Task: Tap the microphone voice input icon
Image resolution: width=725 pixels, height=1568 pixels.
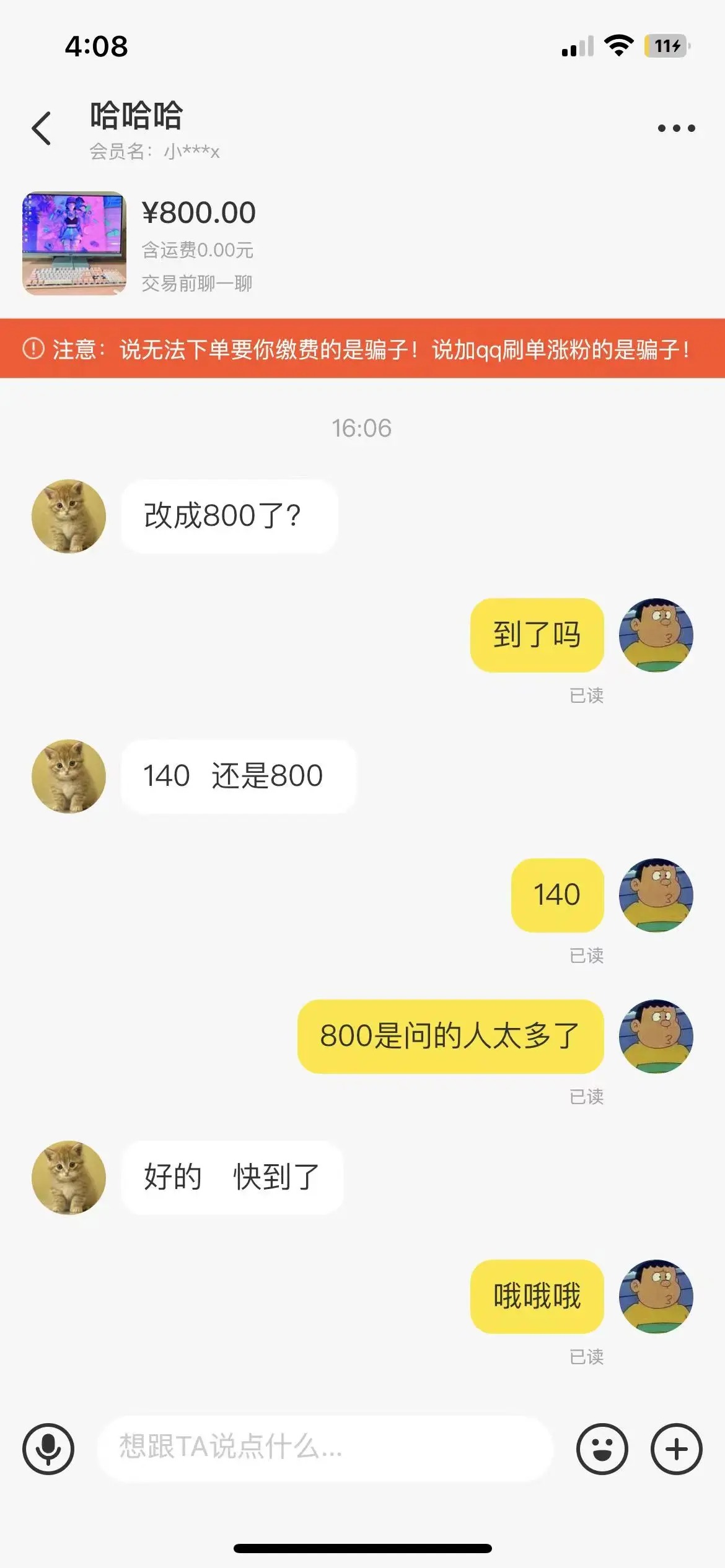Action: 48,1449
